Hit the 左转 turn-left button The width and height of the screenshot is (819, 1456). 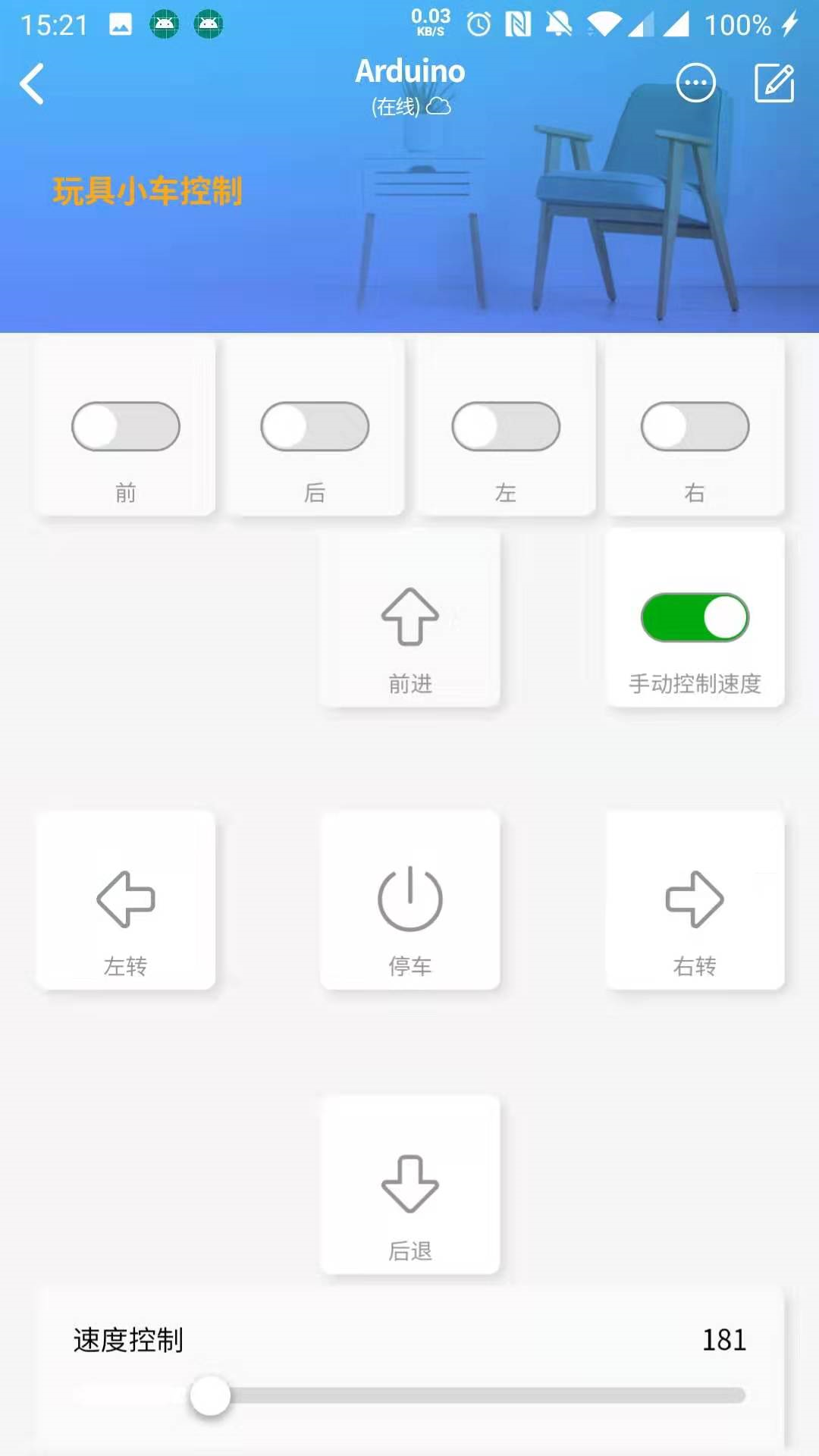(126, 900)
